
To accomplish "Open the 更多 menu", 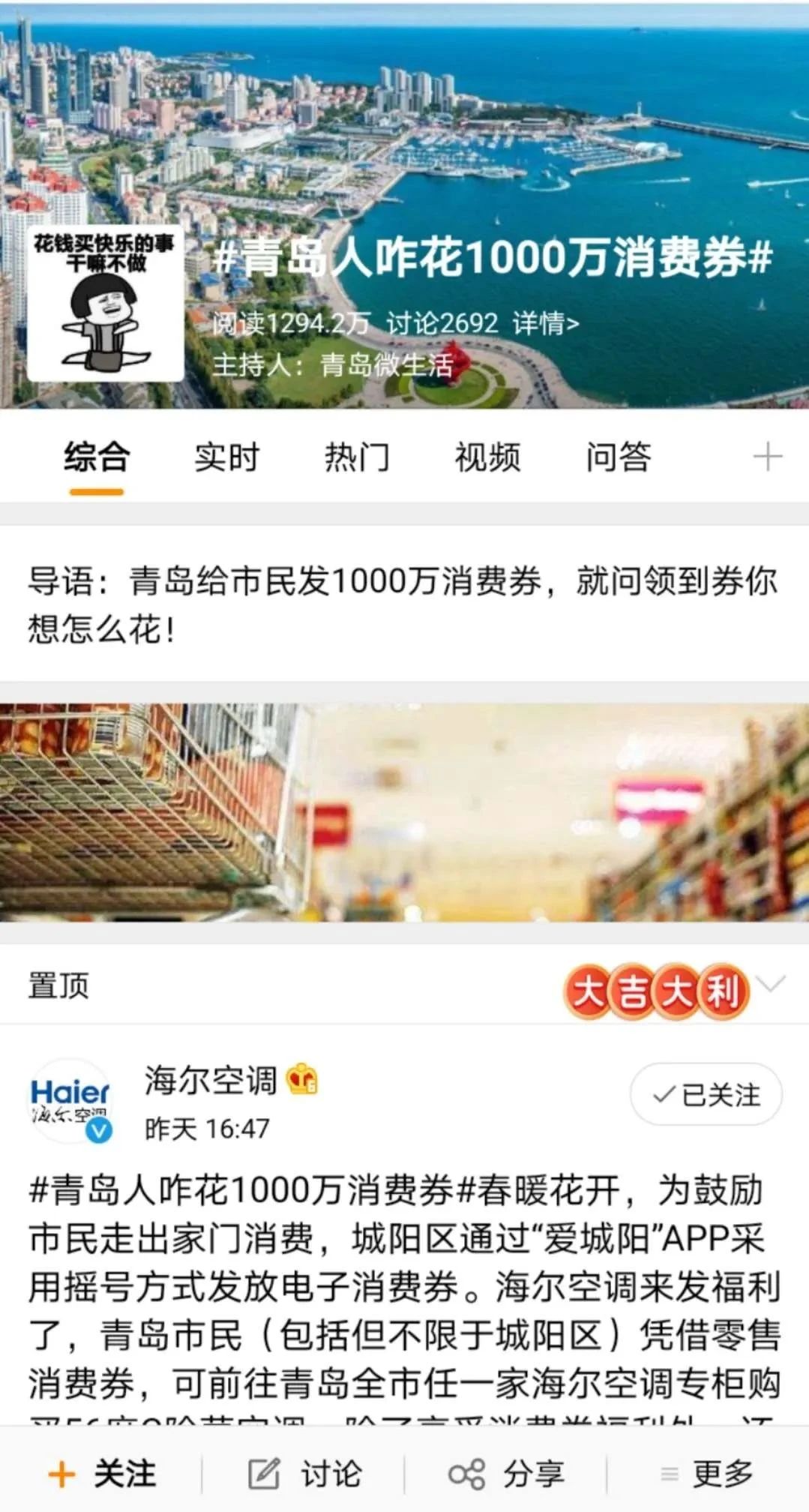I will pos(707,1474).
